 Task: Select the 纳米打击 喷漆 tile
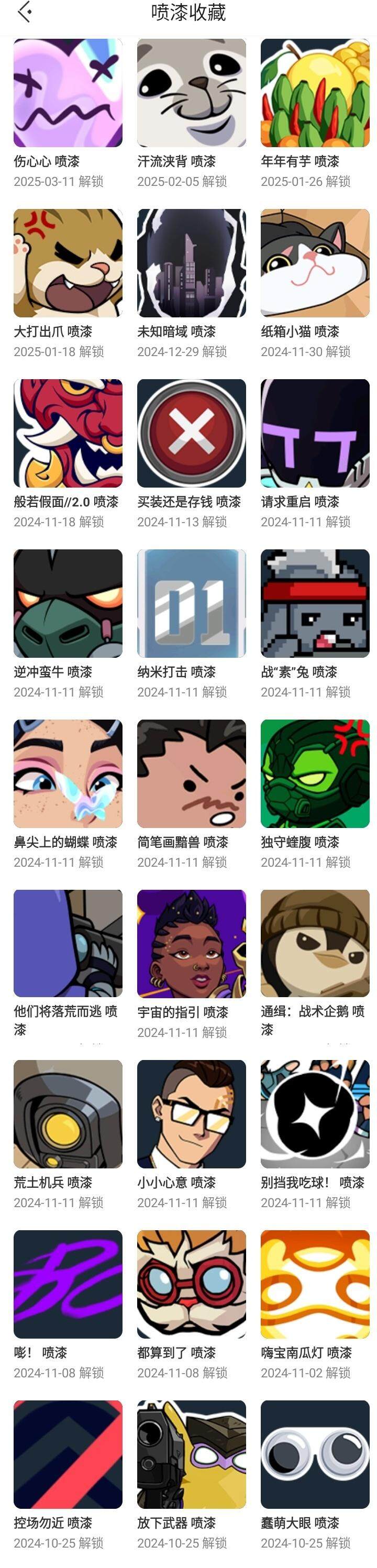coord(191,603)
